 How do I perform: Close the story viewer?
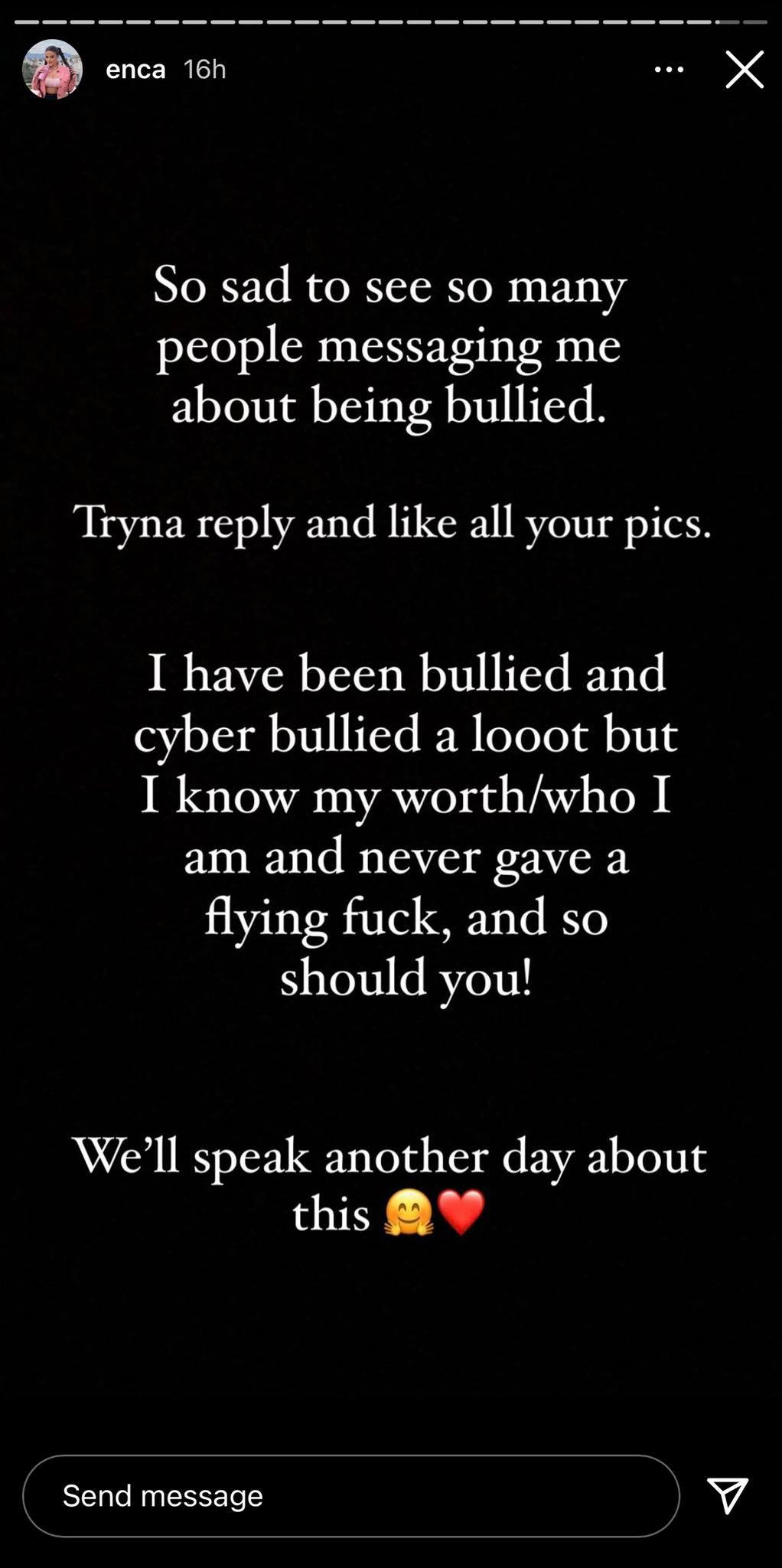(744, 70)
